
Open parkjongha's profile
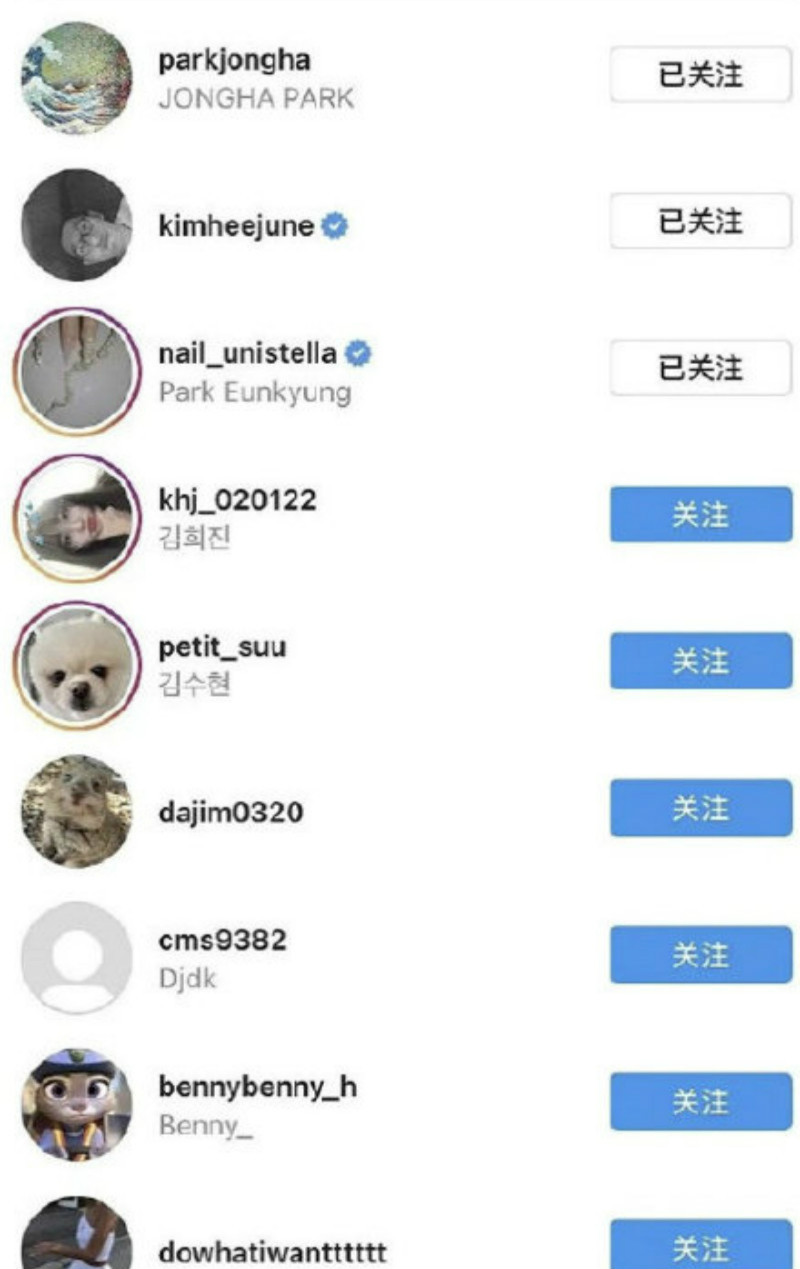click(234, 60)
